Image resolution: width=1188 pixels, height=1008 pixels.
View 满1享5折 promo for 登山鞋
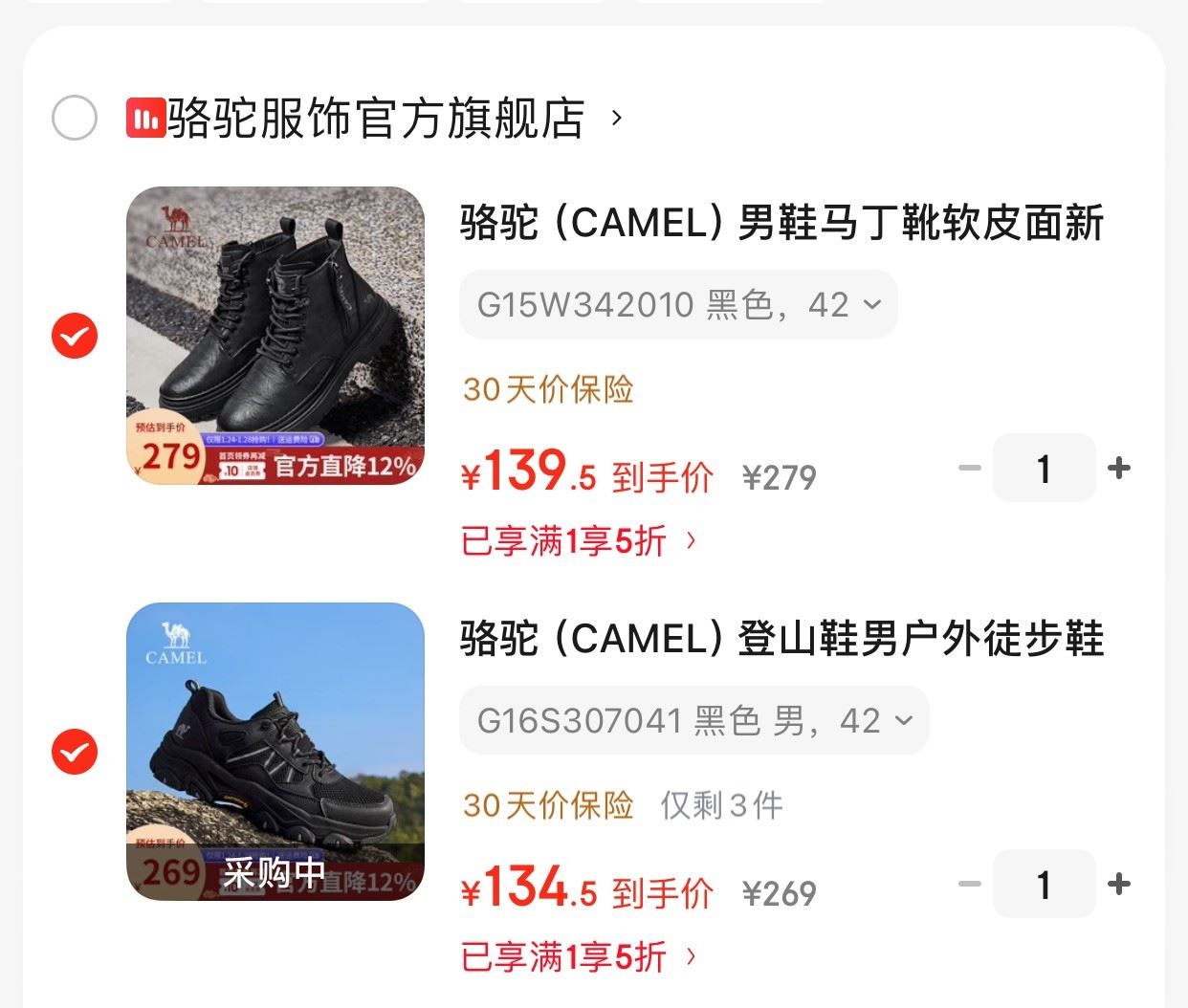tap(579, 956)
